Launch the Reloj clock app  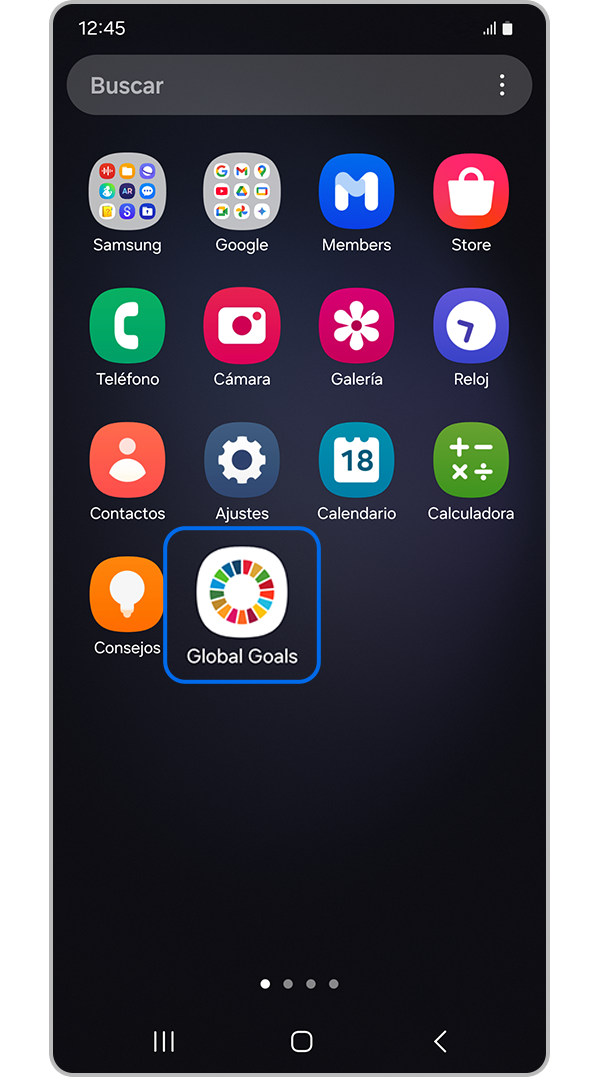click(x=471, y=326)
